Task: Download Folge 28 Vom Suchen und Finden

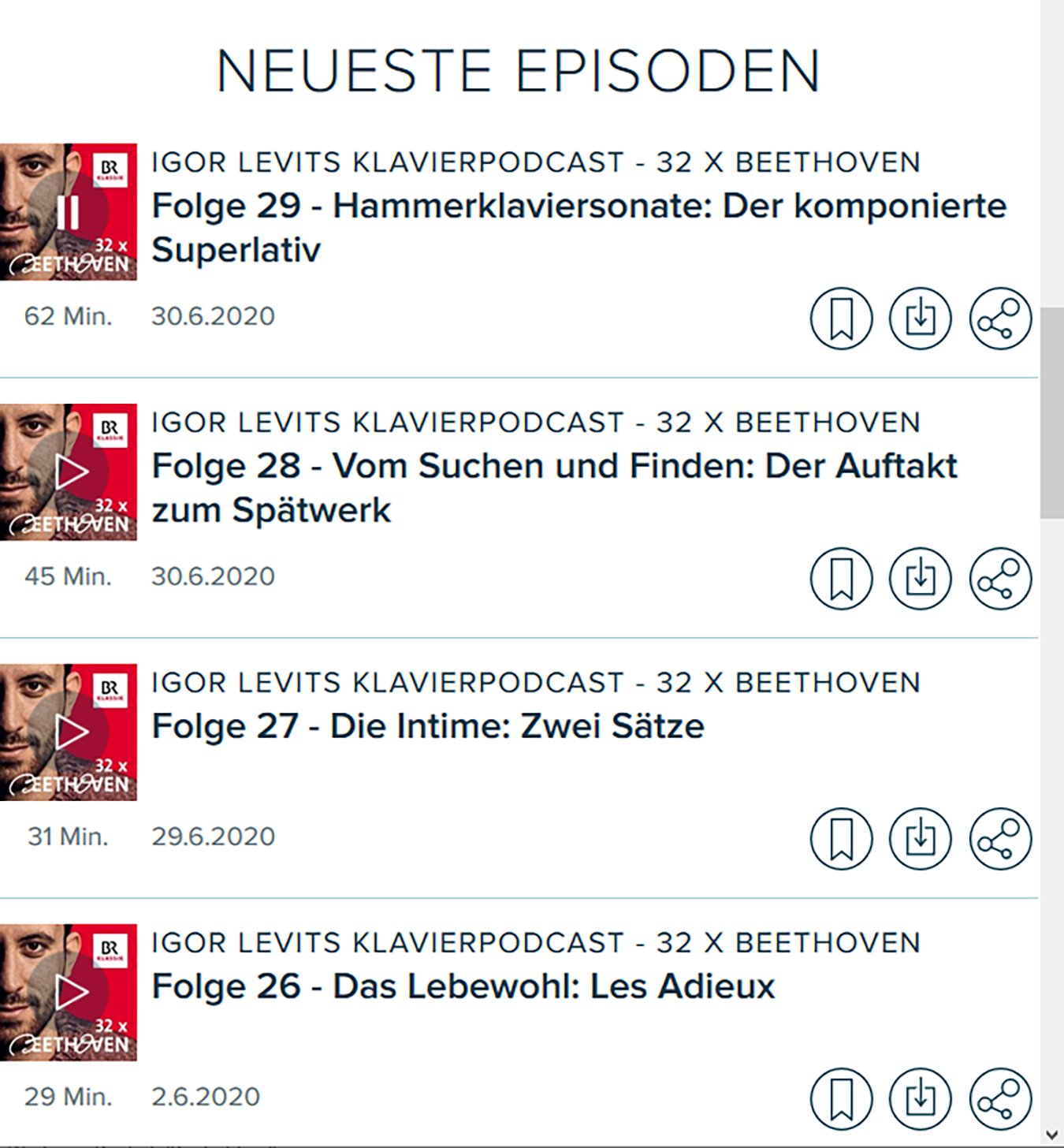Action: 920,579
